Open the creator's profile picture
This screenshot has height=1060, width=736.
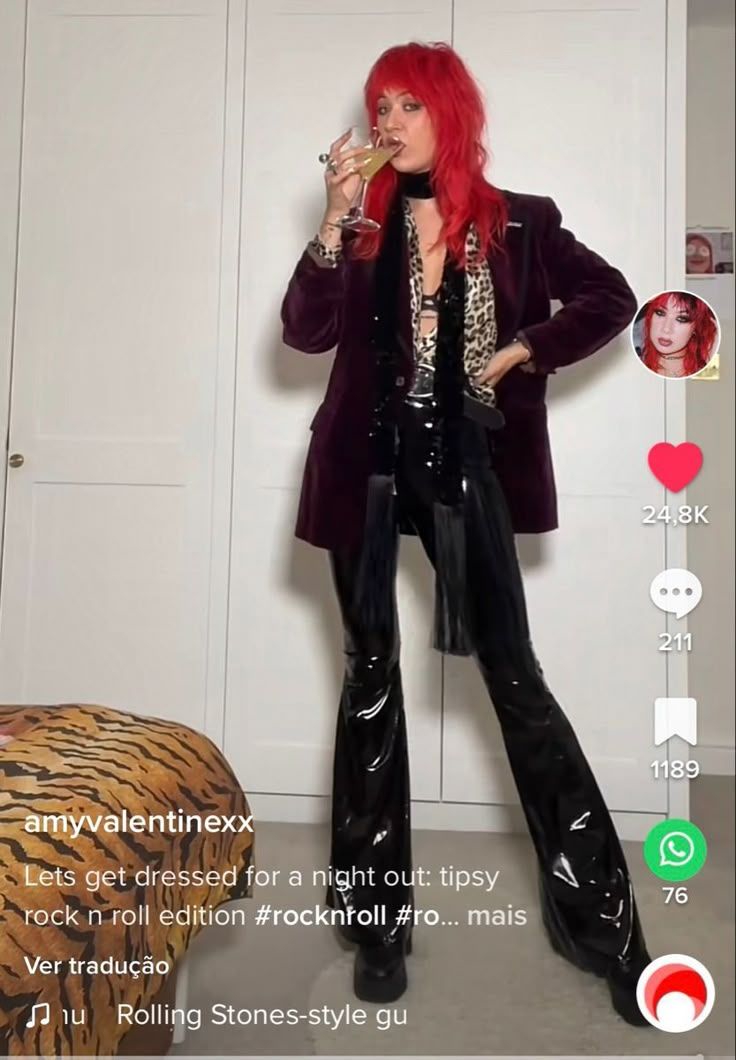[676, 334]
